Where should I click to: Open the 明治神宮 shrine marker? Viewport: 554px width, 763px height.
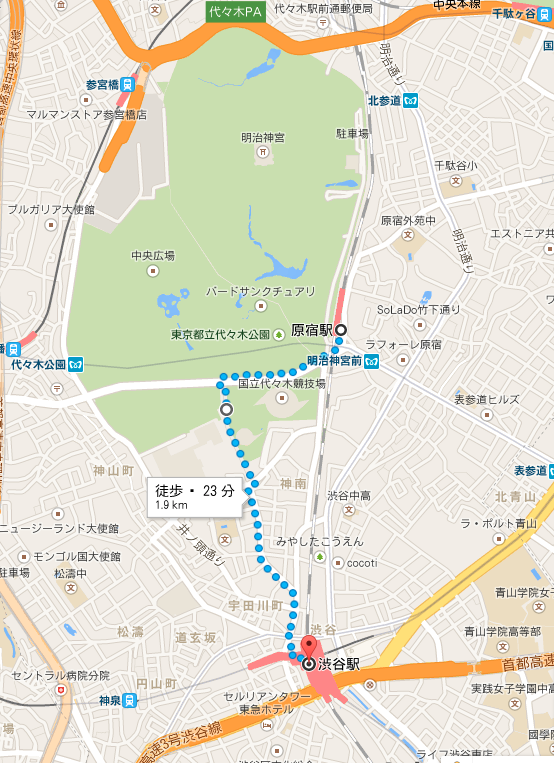263,152
